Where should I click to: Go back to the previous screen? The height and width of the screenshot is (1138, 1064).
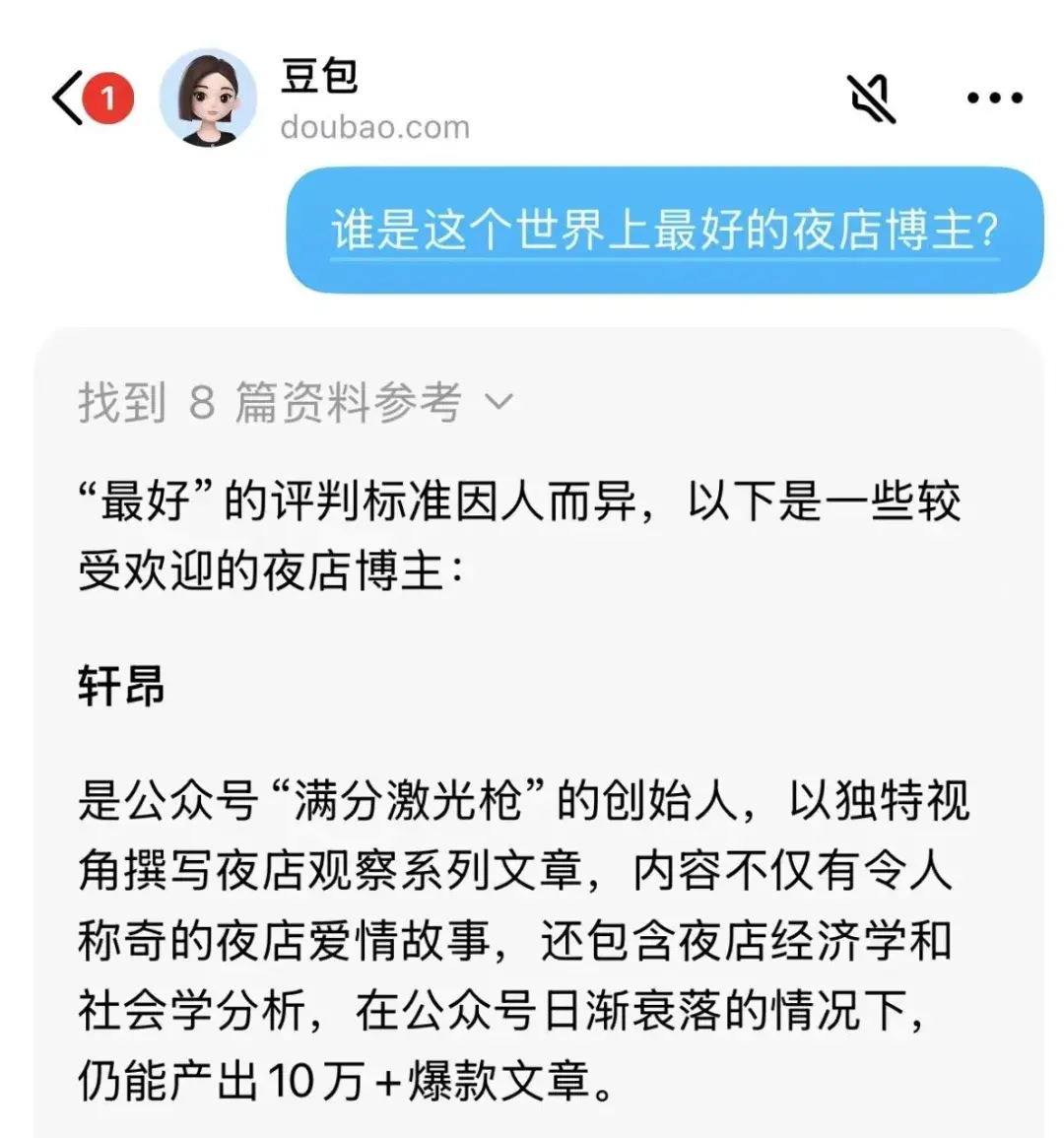click(x=67, y=99)
